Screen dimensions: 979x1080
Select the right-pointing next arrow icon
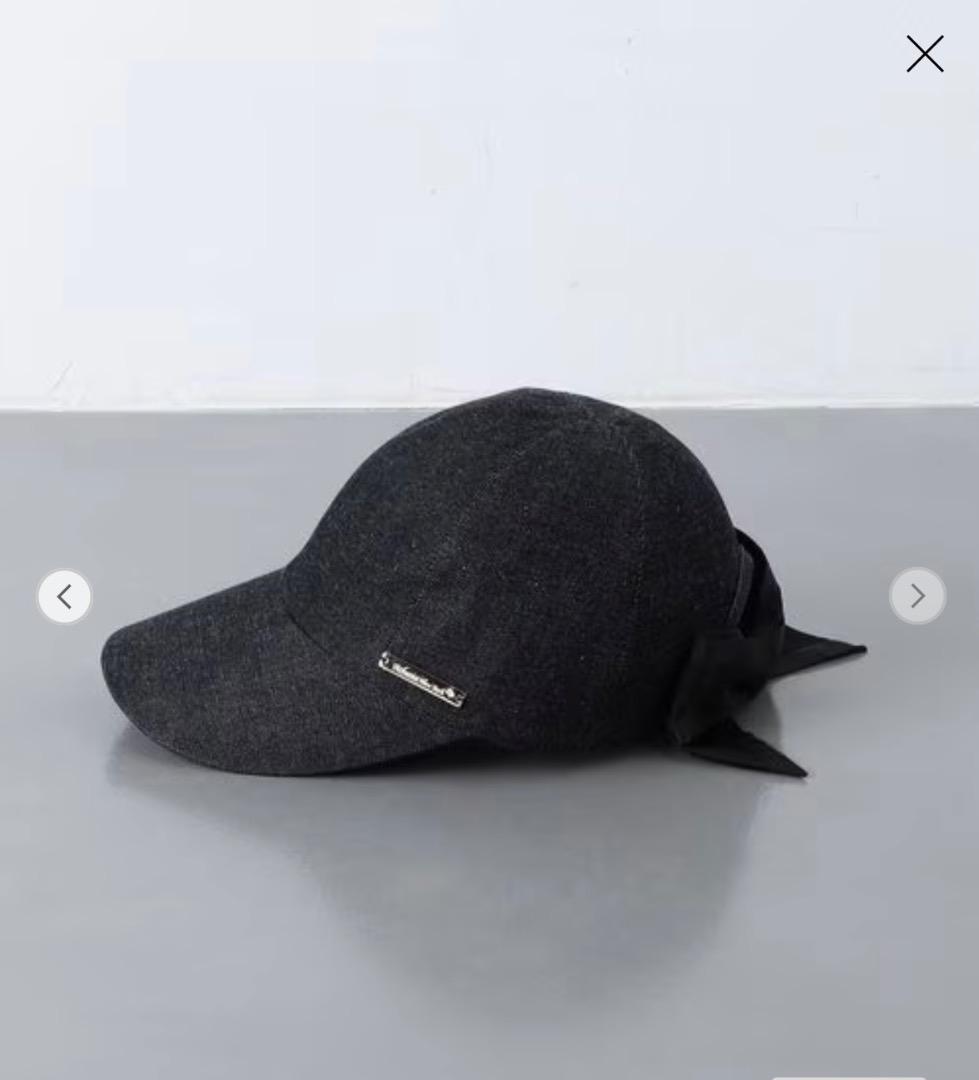pyautogui.click(x=916, y=596)
